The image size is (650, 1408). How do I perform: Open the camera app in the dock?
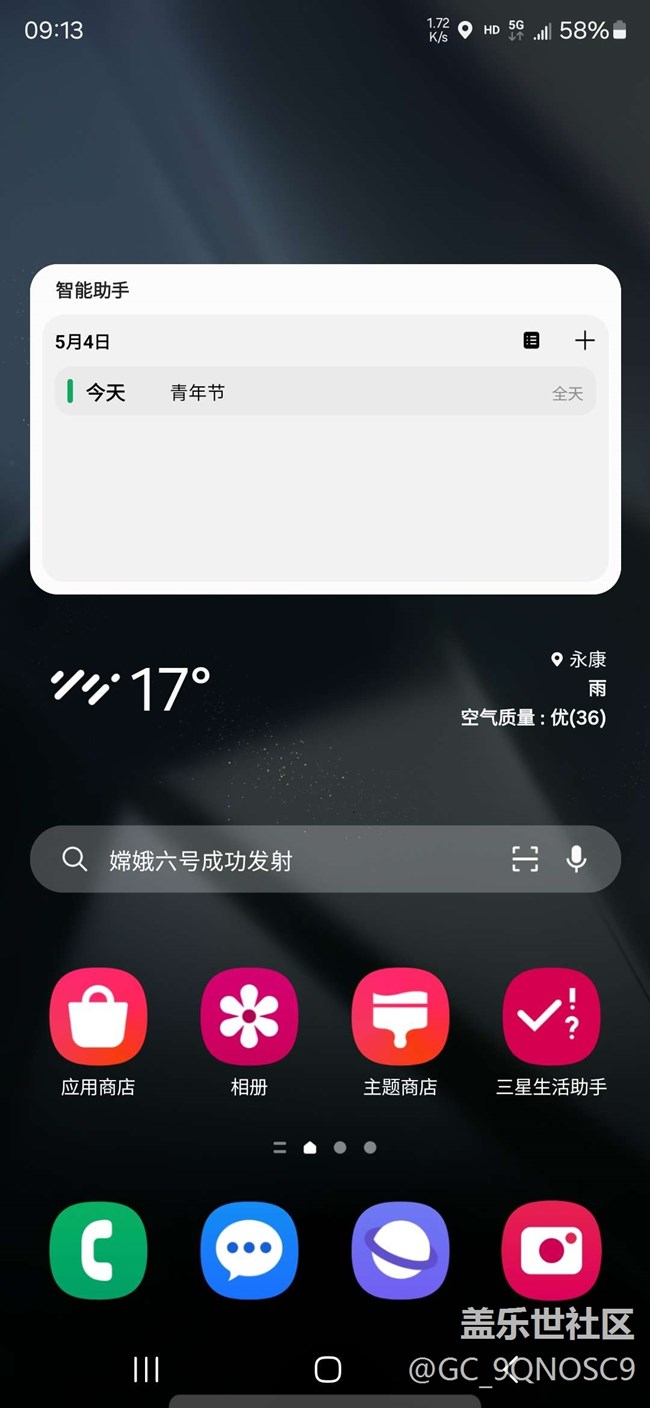(x=551, y=1250)
